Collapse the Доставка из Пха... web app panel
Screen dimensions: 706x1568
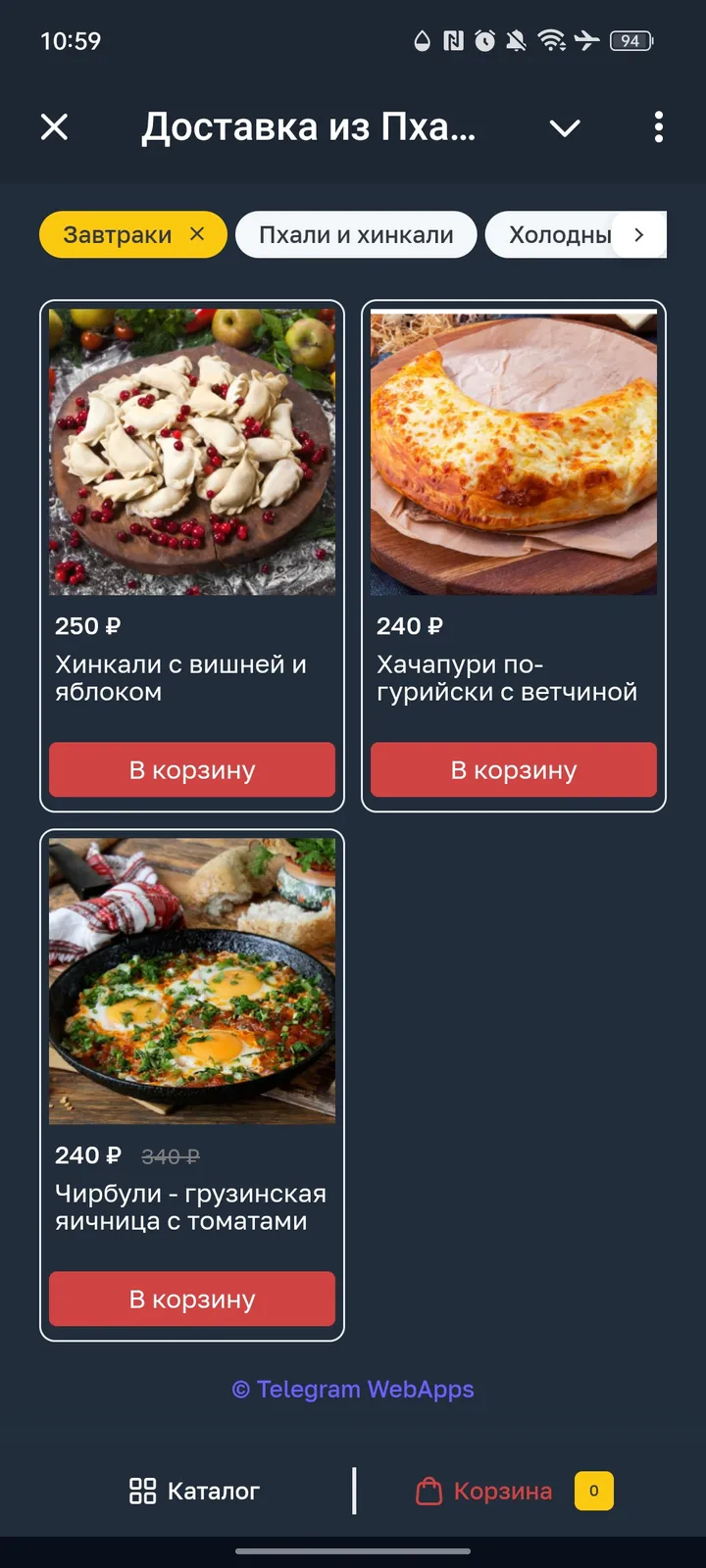(55, 127)
